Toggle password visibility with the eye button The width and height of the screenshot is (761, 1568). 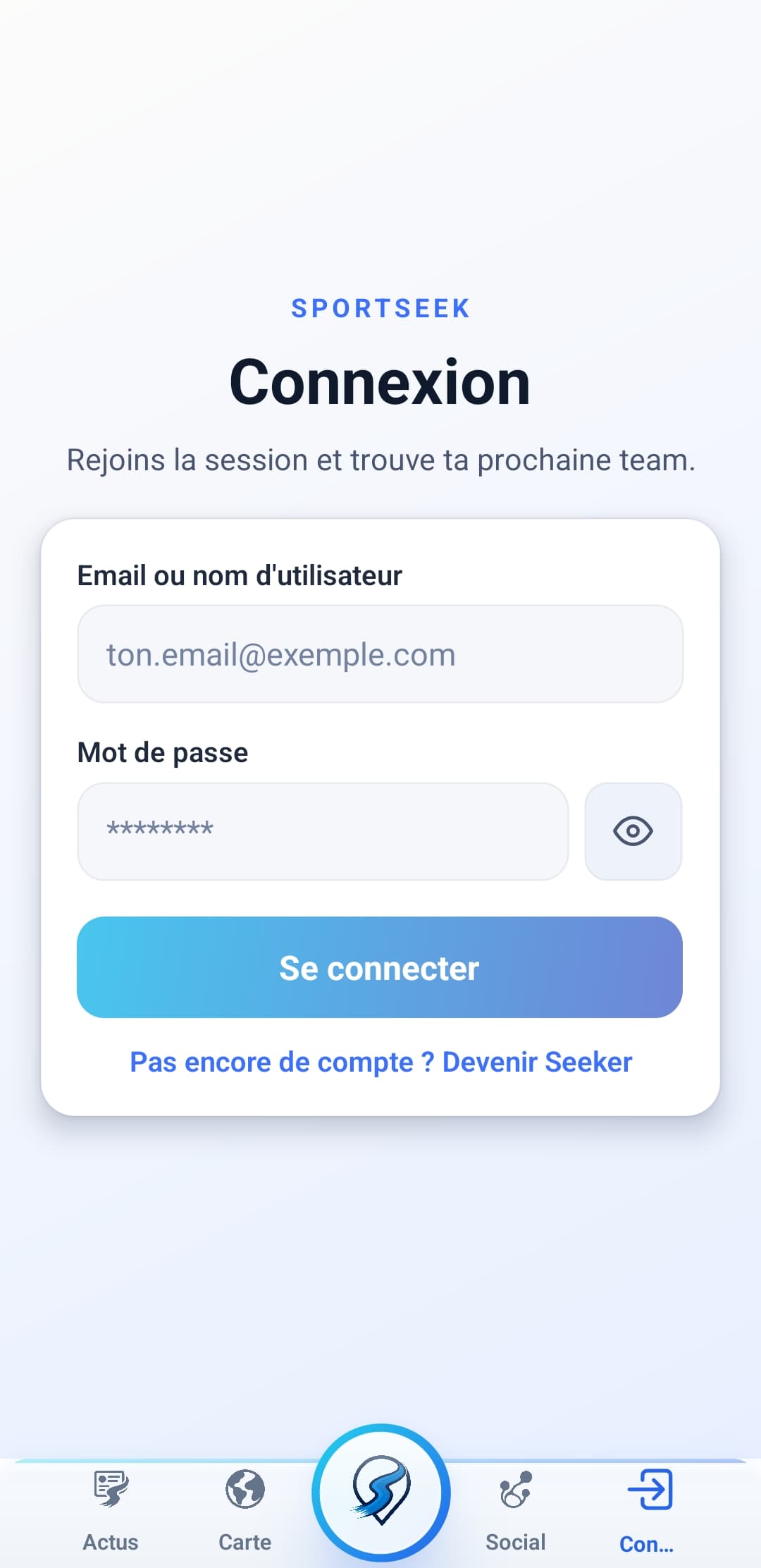click(x=633, y=831)
